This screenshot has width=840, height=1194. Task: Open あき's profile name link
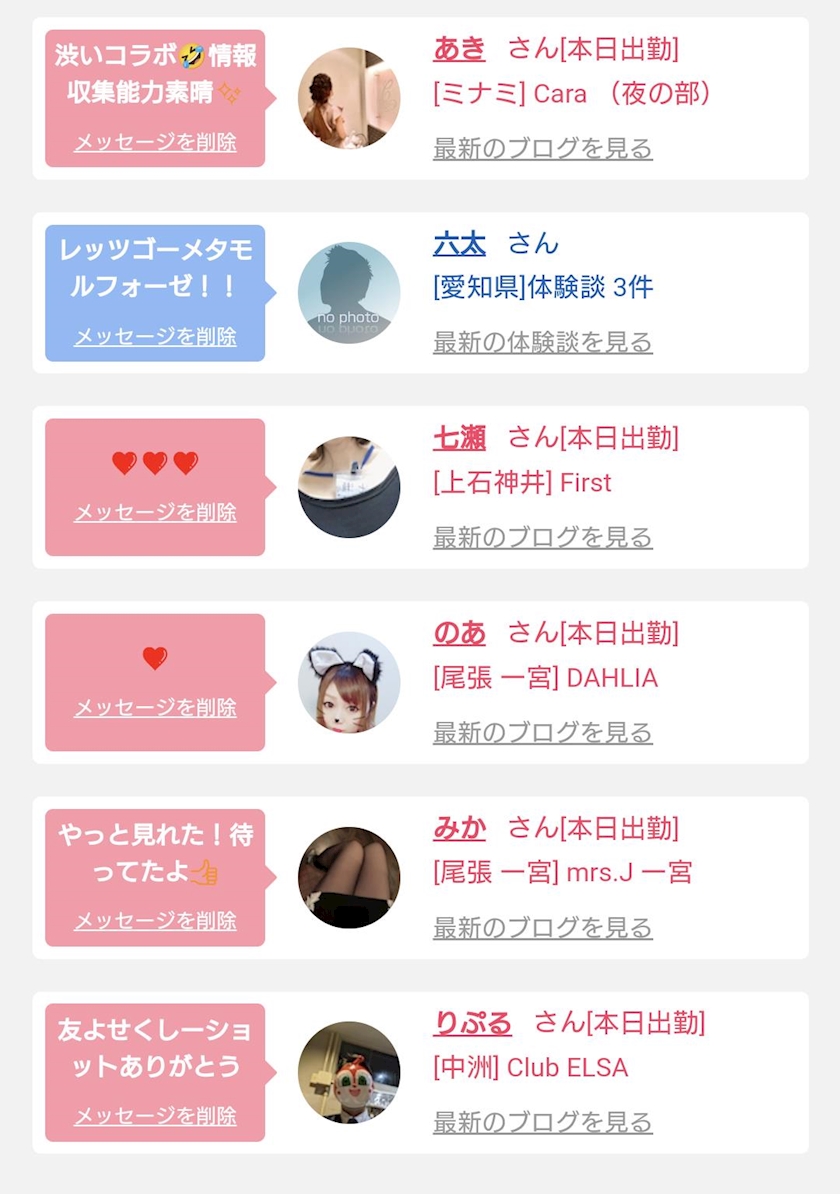[459, 49]
